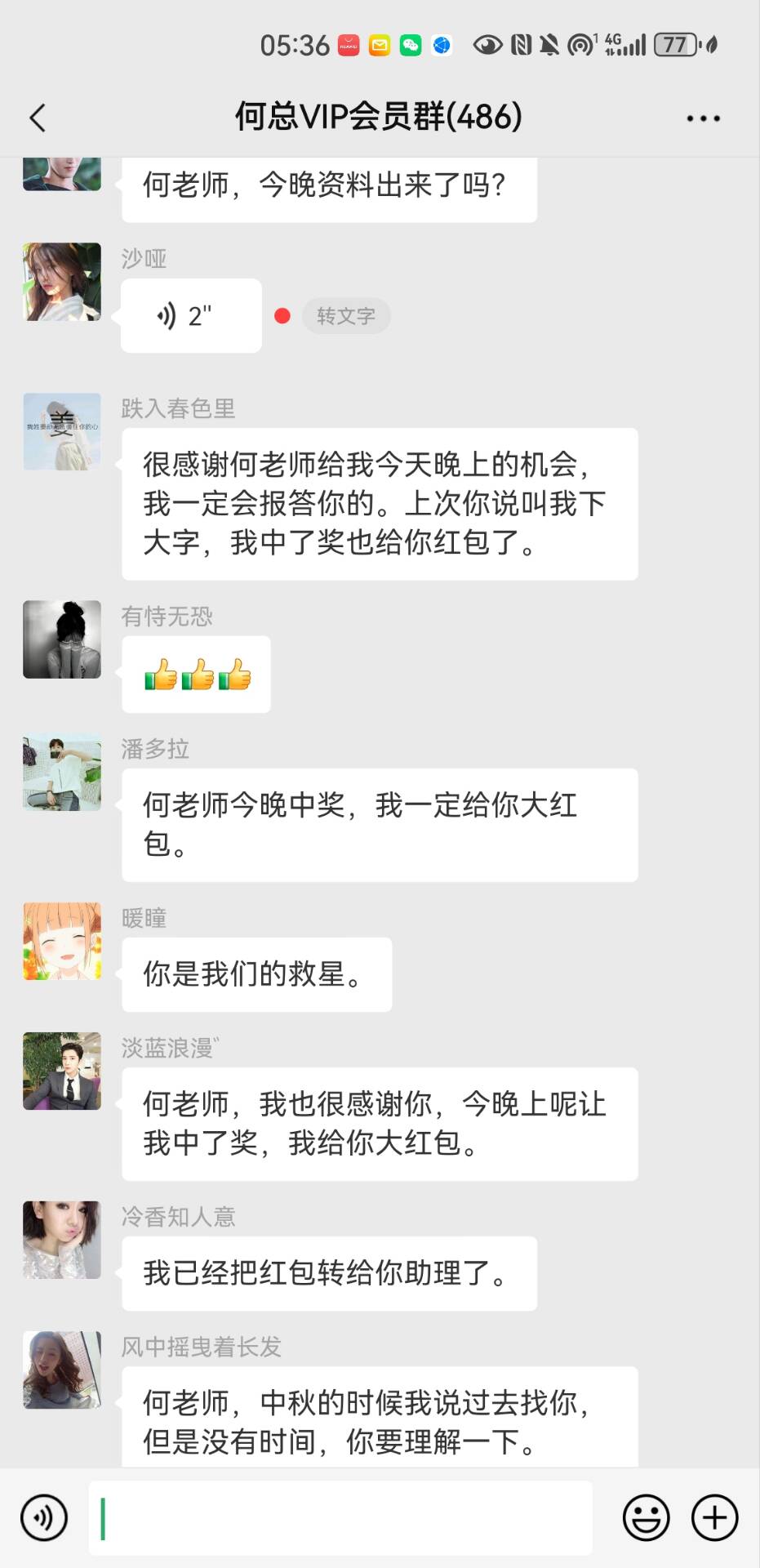
Task: Tap 有恃无恐's profile picture
Action: tap(62, 639)
